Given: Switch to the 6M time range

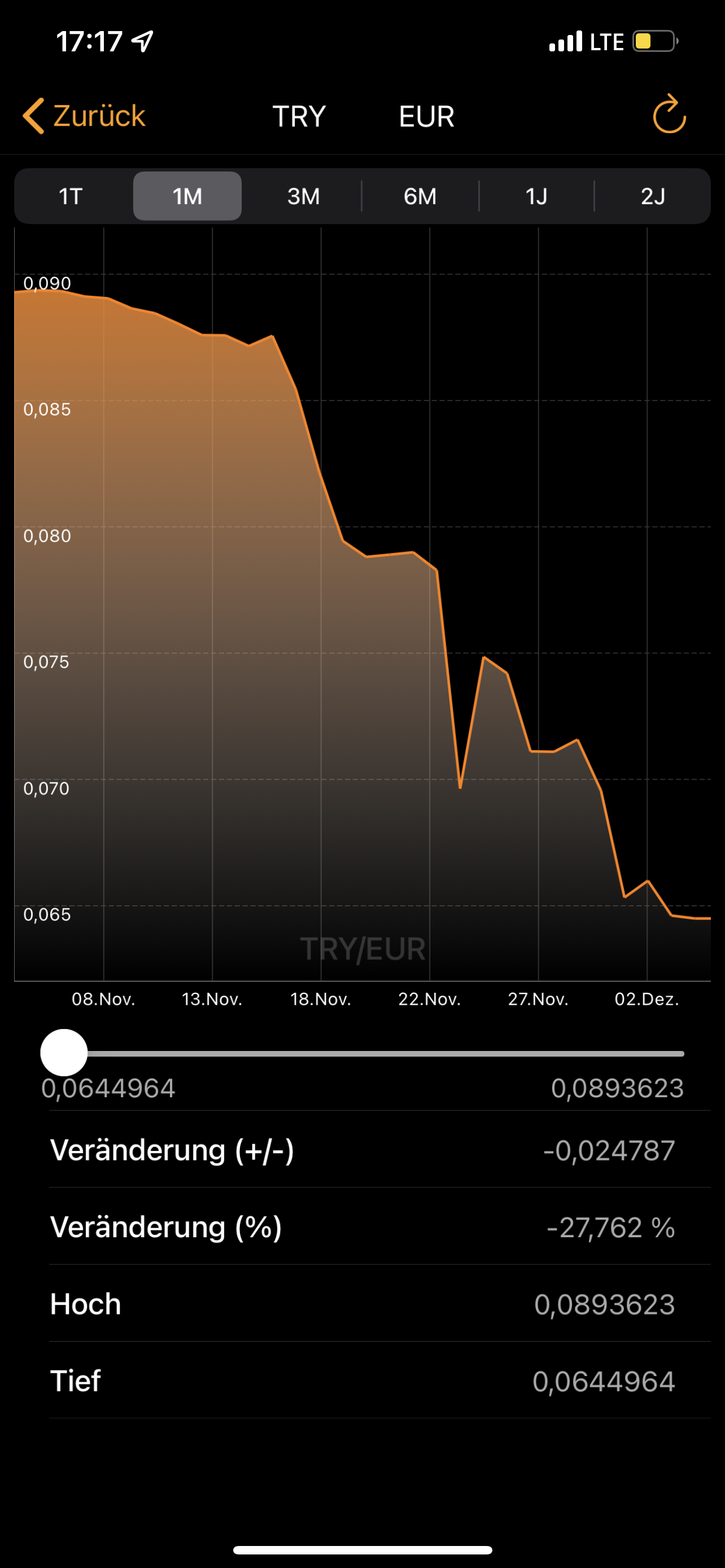Looking at the screenshot, I should click(x=420, y=196).
